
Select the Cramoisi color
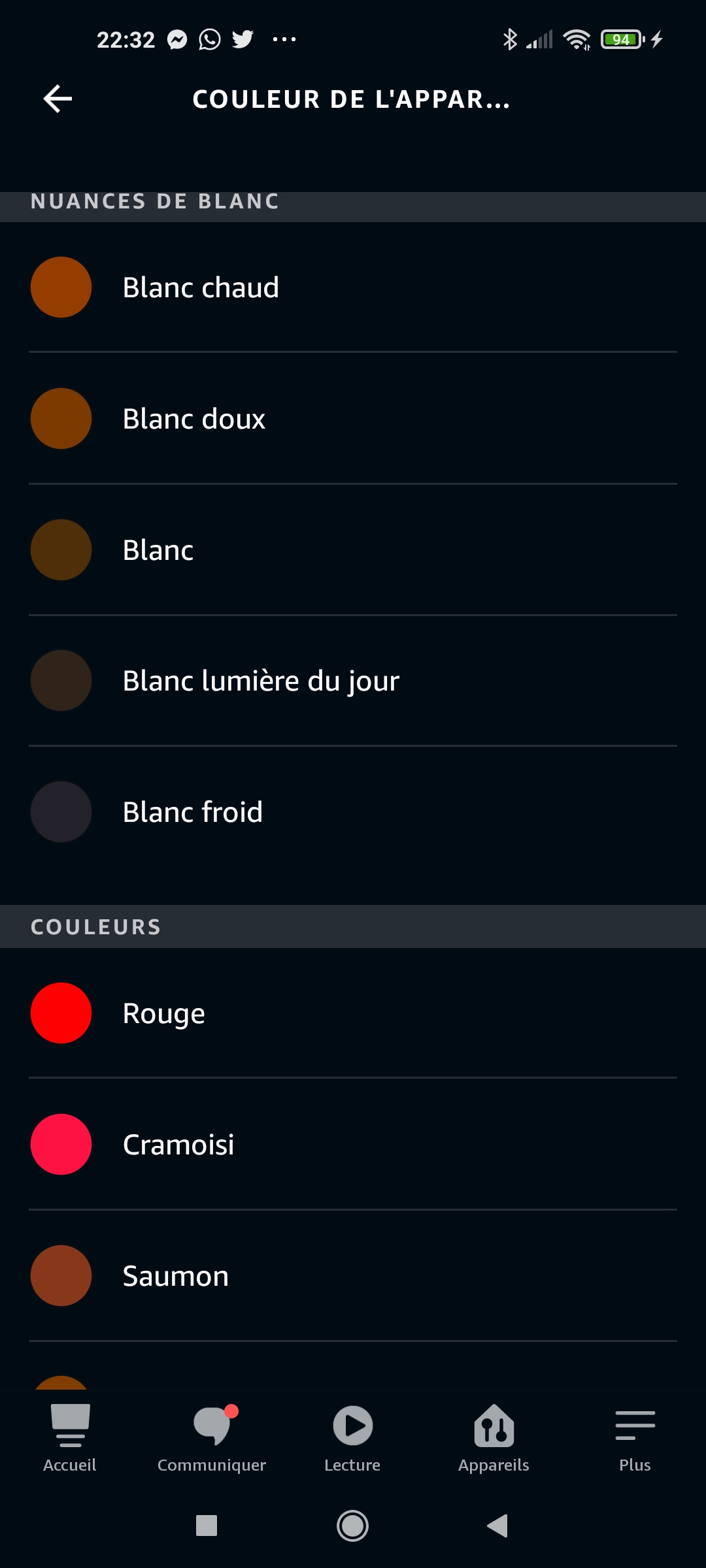(x=353, y=1145)
